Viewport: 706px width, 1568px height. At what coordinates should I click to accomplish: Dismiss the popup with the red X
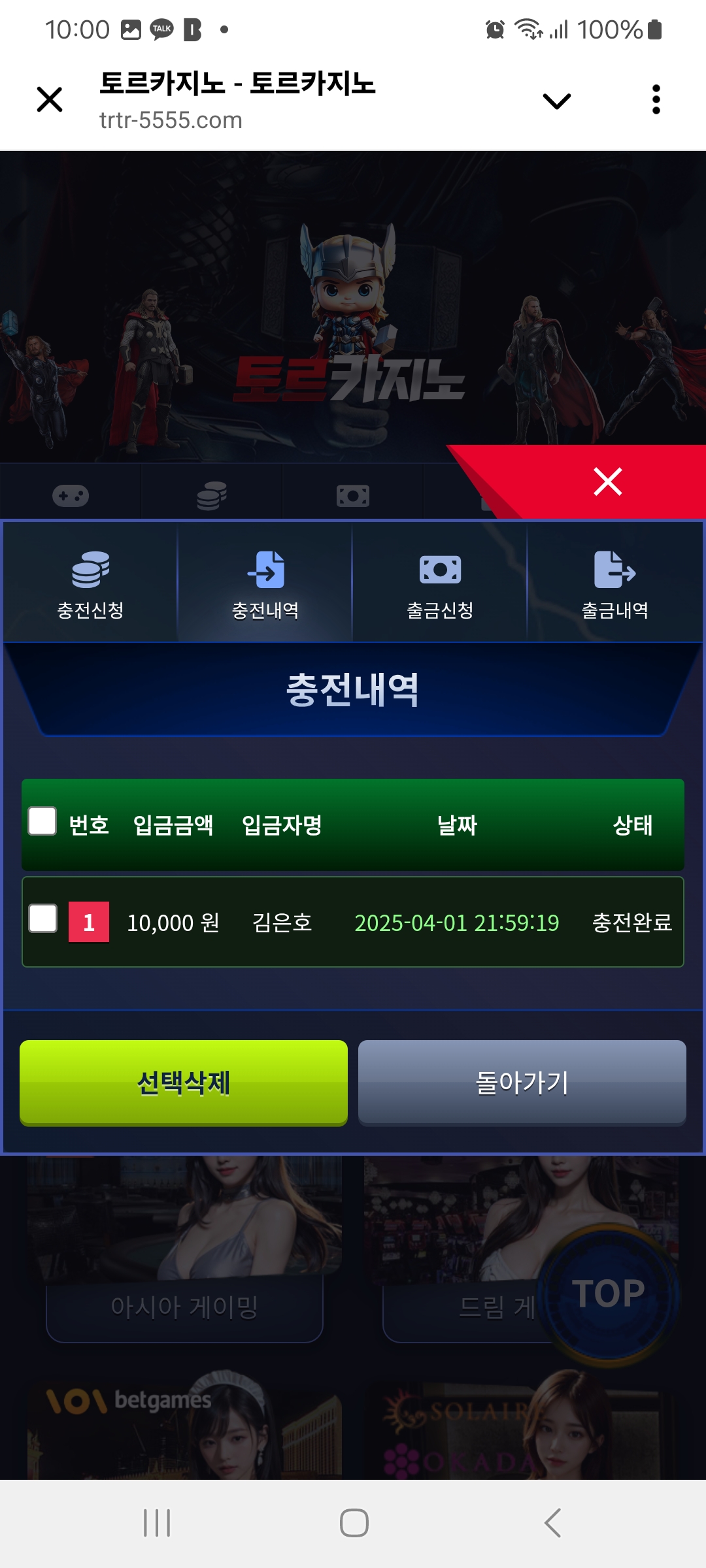tap(607, 482)
